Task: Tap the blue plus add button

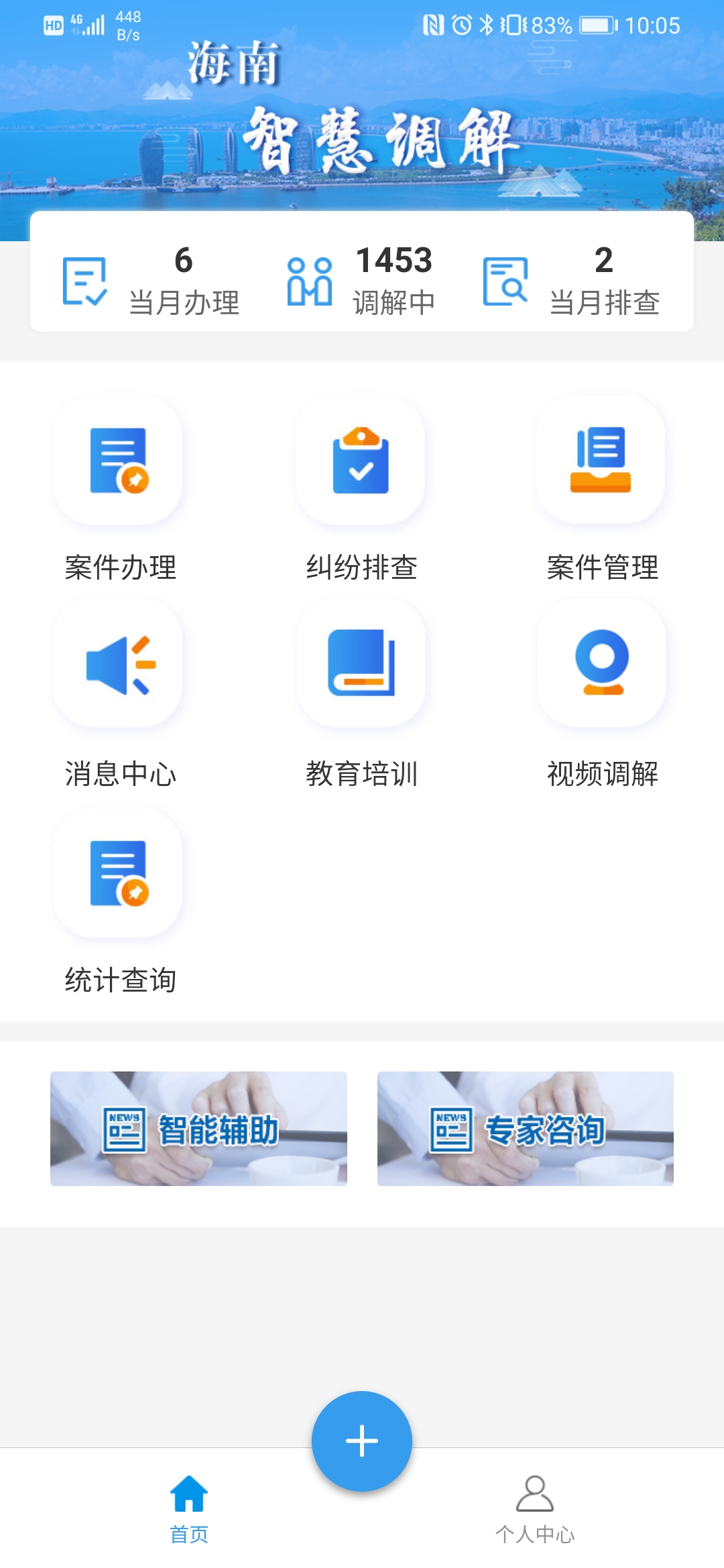Action: (x=362, y=1441)
